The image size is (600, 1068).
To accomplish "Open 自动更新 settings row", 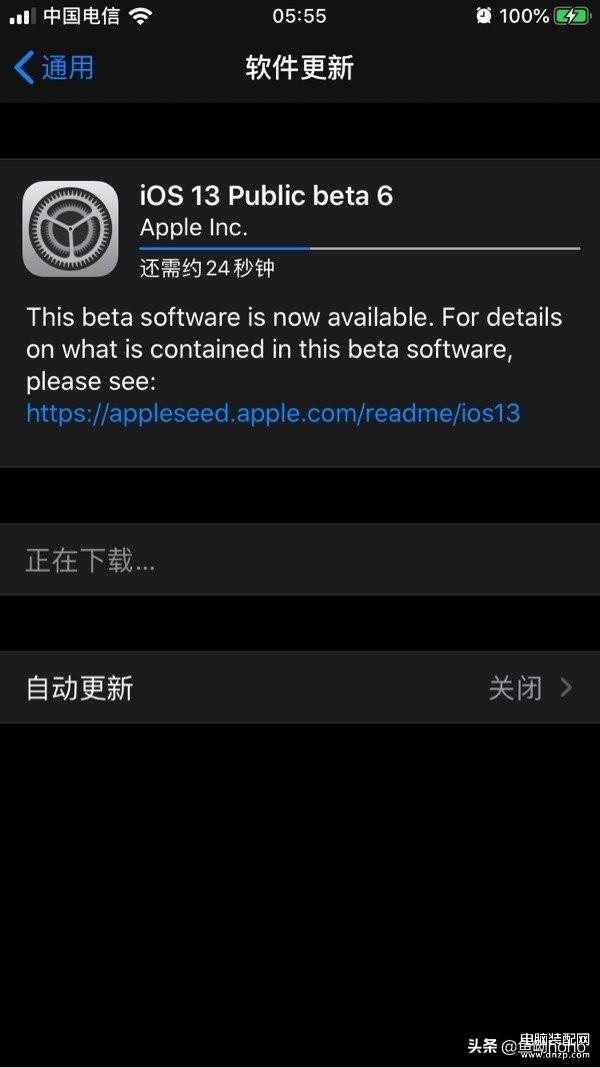I will coord(300,688).
